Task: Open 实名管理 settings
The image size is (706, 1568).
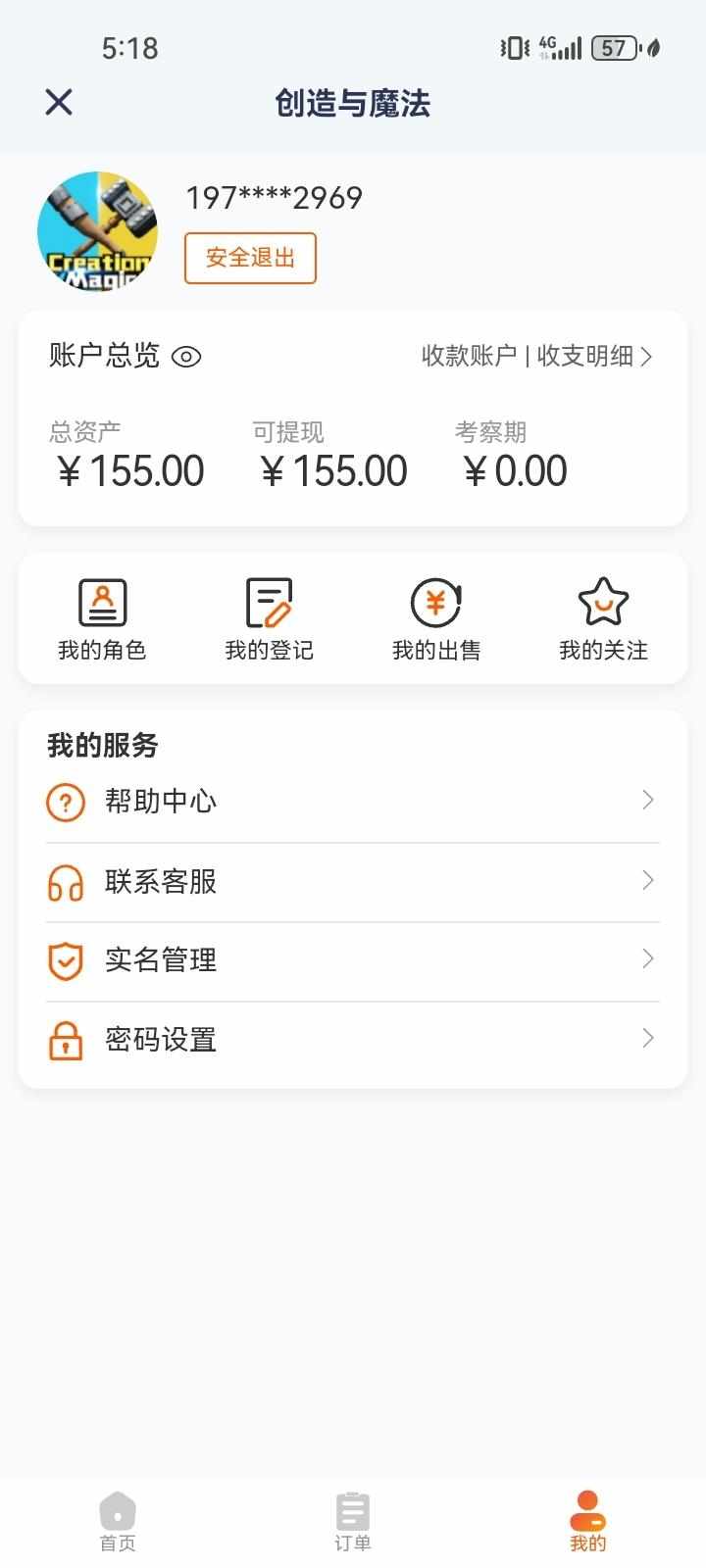Action: [x=353, y=960]
